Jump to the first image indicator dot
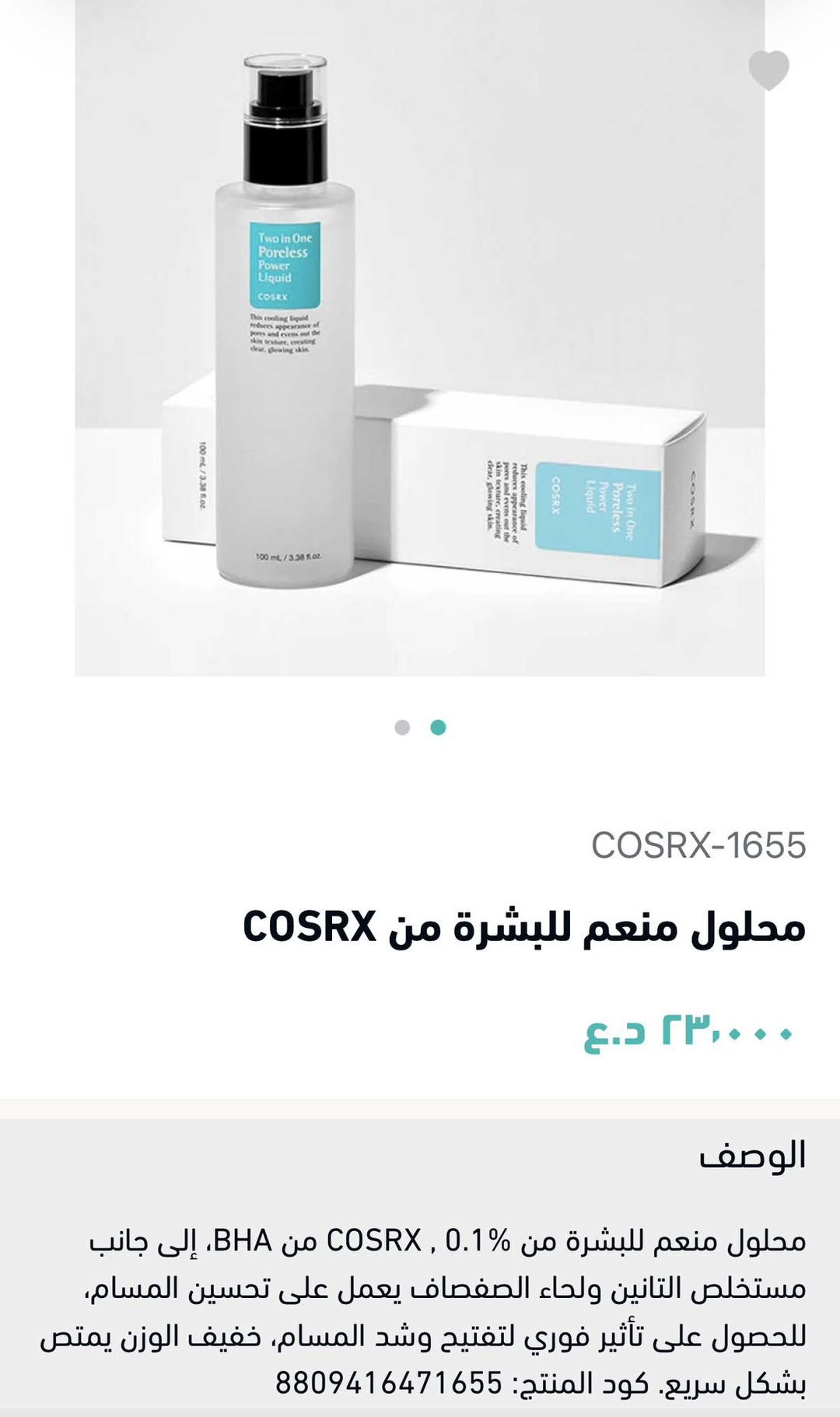Viewport: 840px width, 1417px height. coord(402,728)
